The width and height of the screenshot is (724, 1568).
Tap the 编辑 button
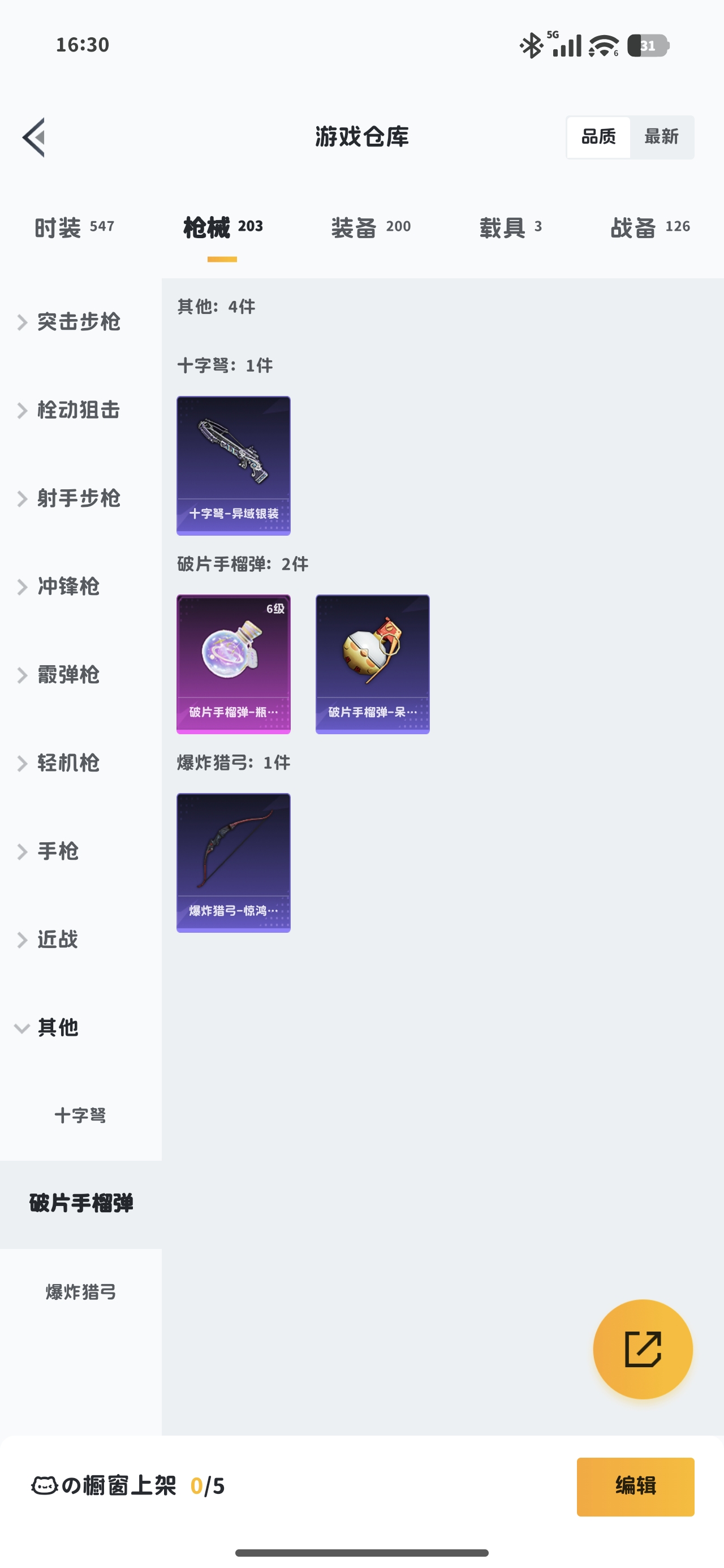click(635, 1486)
